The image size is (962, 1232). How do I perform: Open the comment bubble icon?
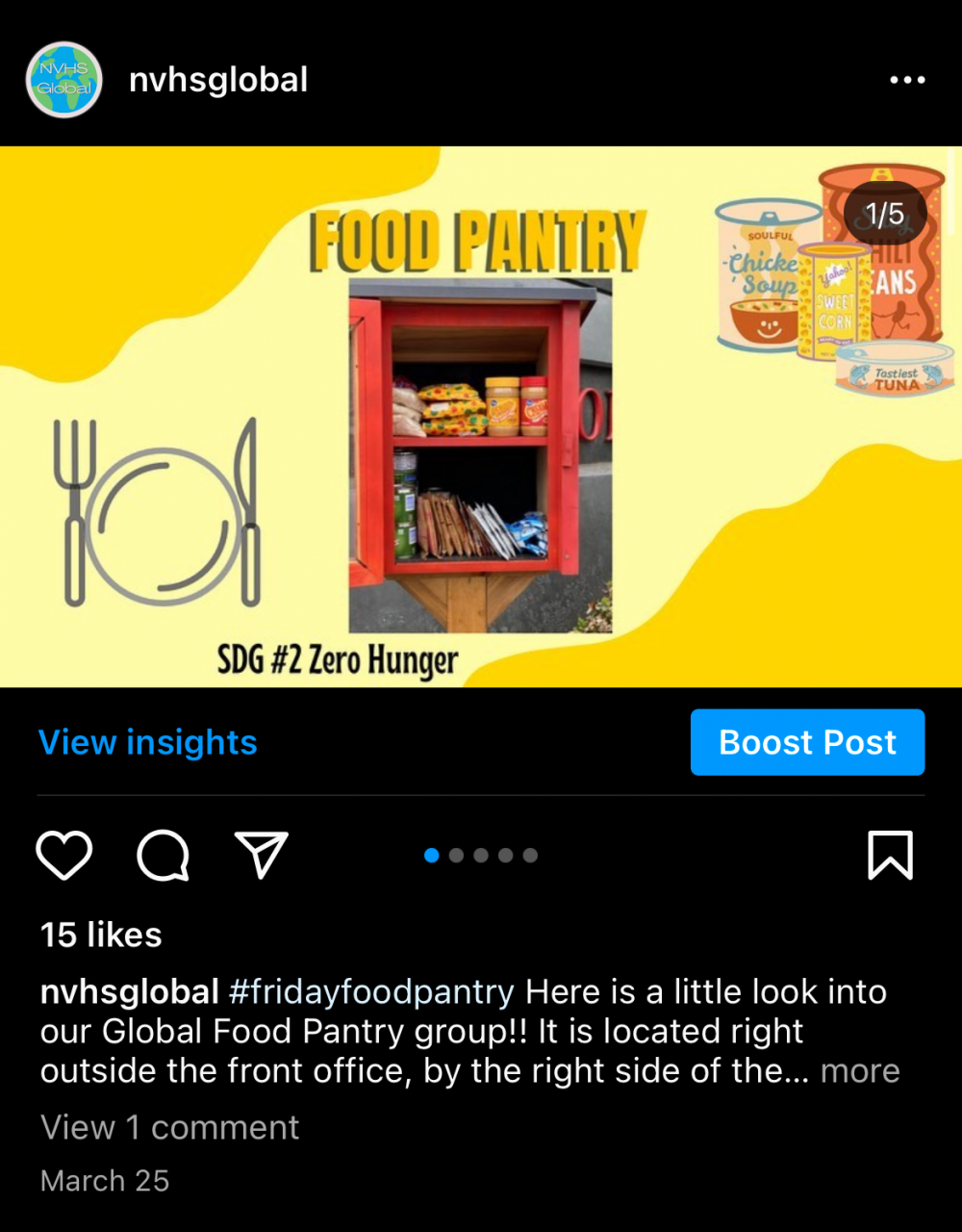tap(163, 855)
